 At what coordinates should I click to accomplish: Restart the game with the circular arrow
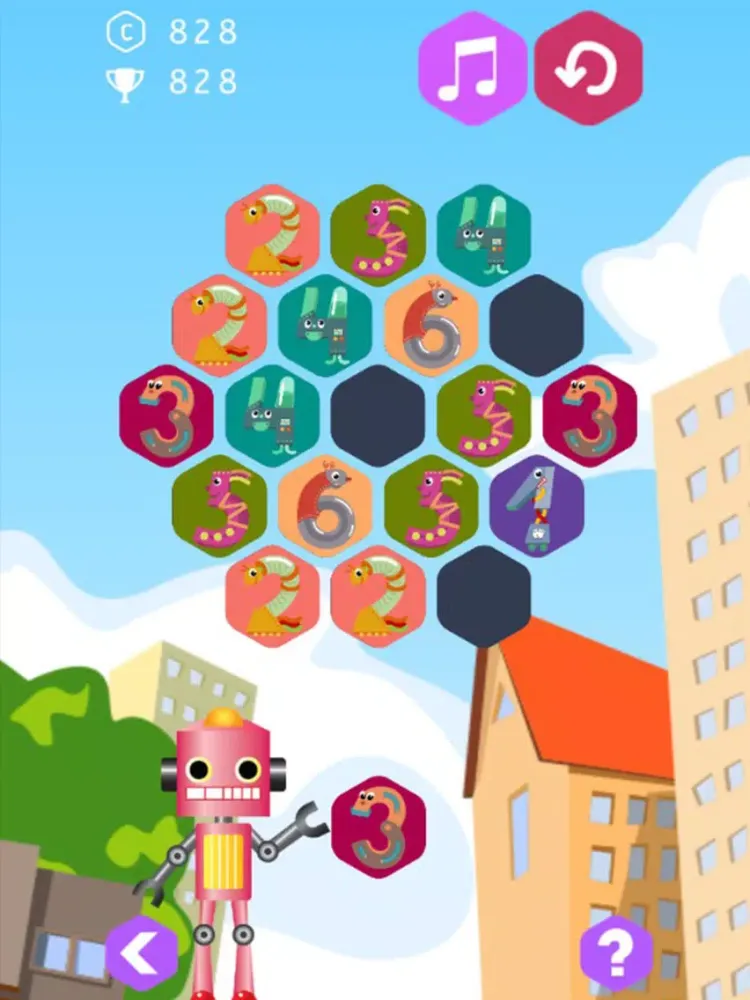coord(588,68)
